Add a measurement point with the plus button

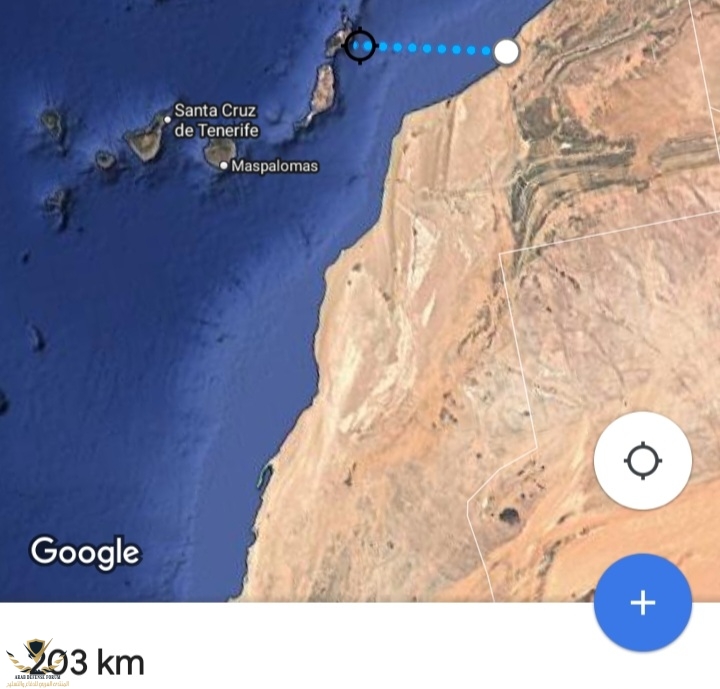(x=642, y=603)
